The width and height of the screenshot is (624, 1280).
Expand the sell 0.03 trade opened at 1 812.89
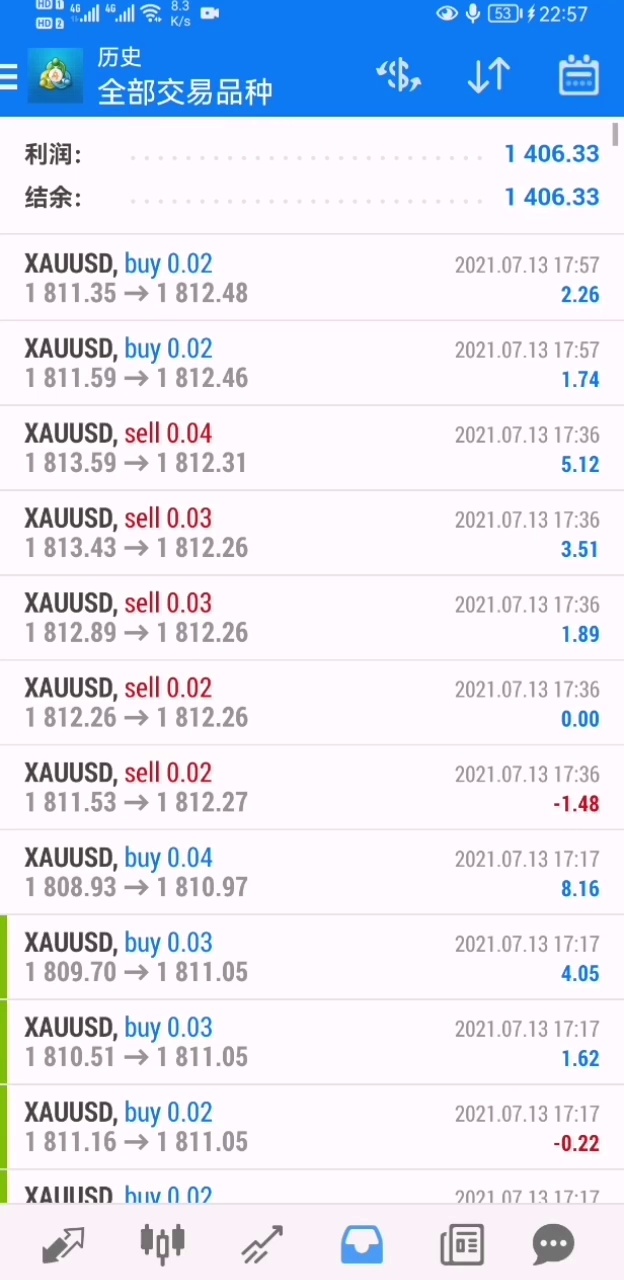point(312,618)
